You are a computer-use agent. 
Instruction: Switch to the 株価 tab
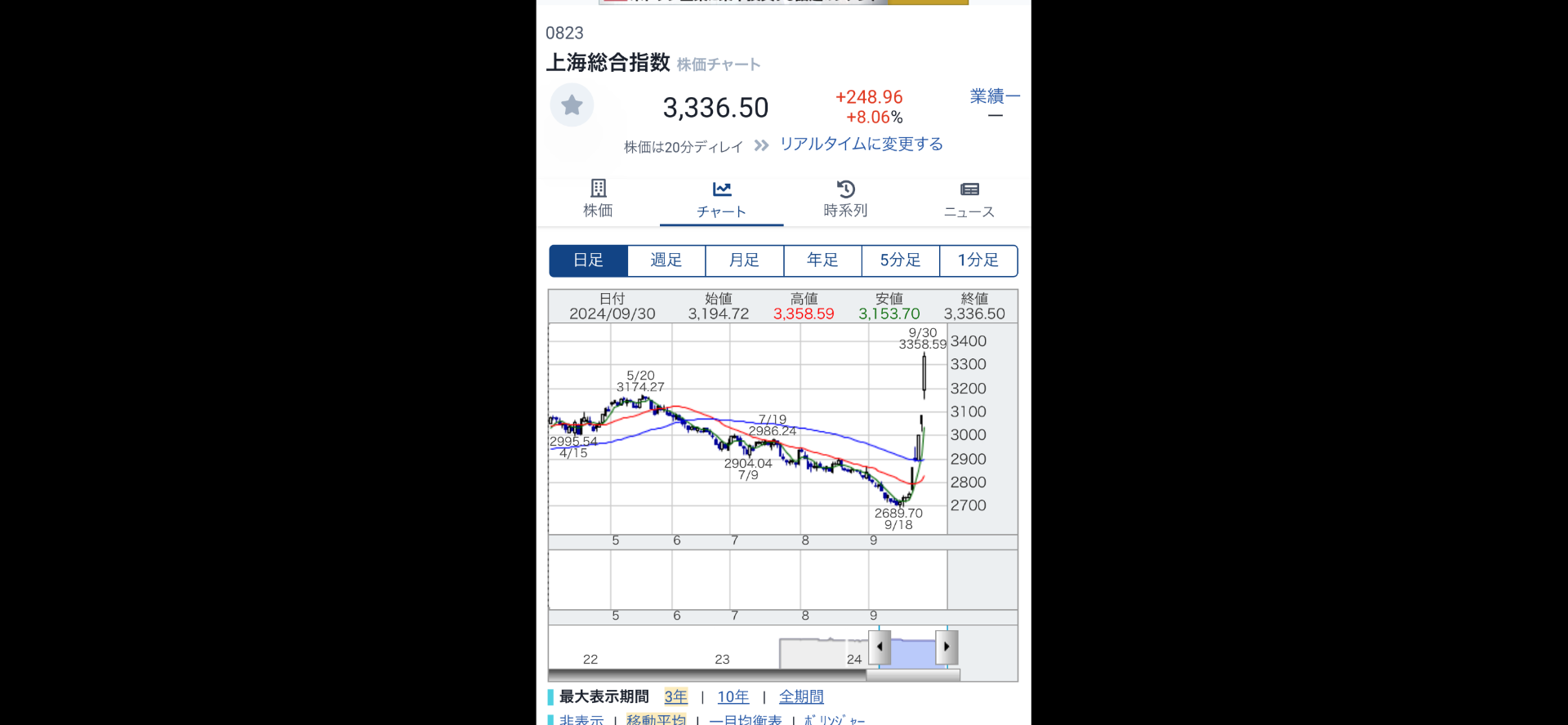pos(598,199)
